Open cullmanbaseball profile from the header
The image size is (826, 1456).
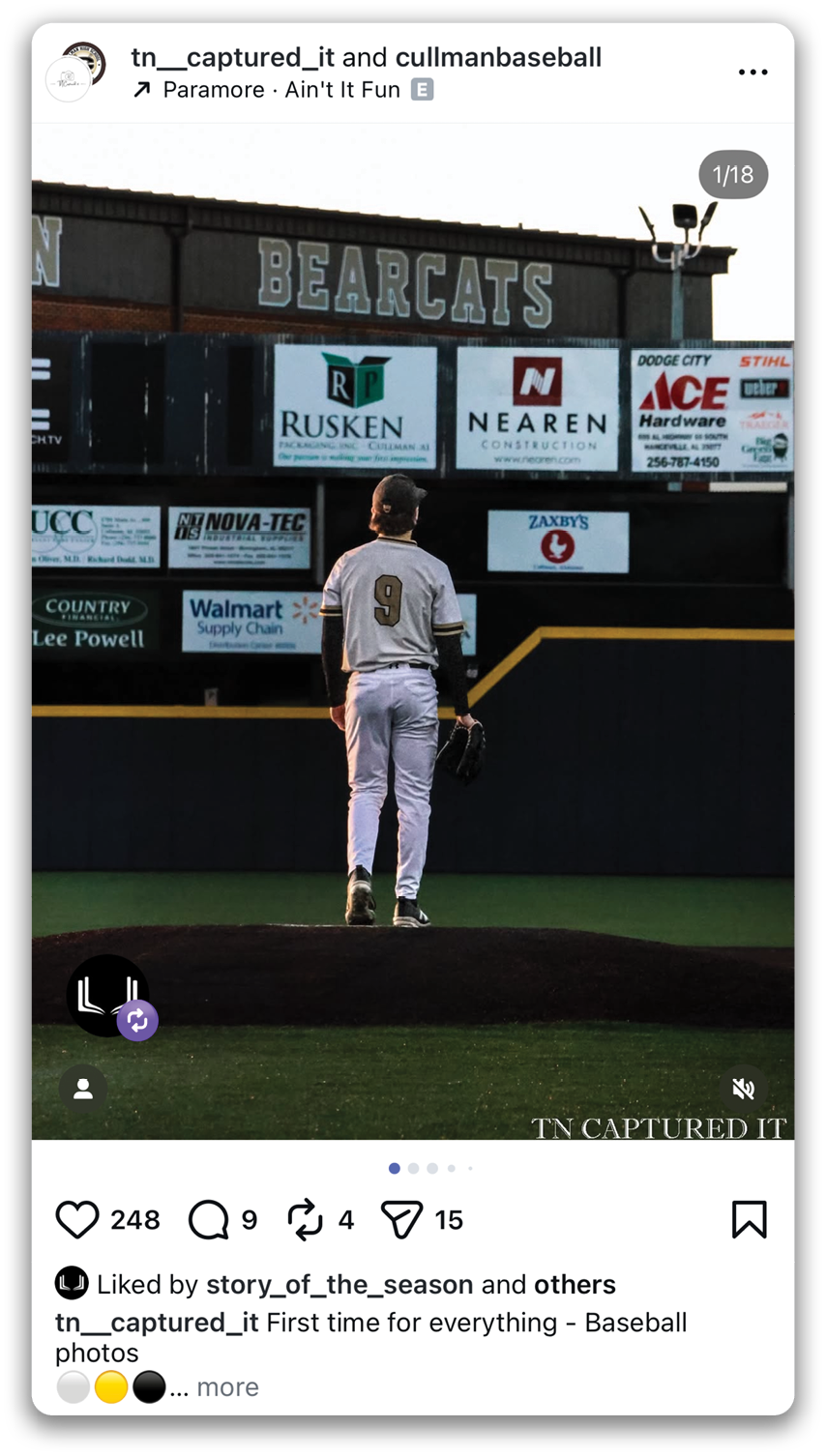[x=497, y=58]
